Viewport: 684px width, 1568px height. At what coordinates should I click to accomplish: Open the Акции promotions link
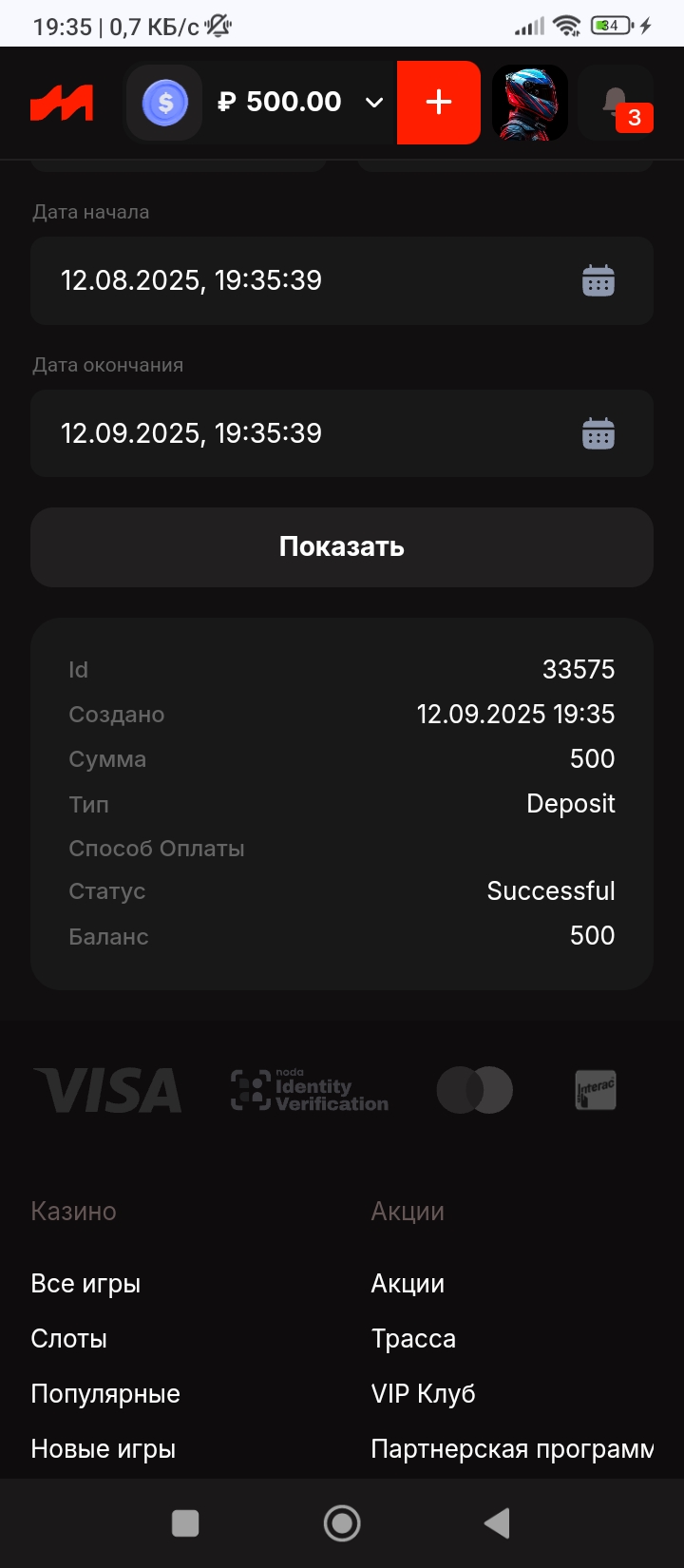(x=408, y=1284)
